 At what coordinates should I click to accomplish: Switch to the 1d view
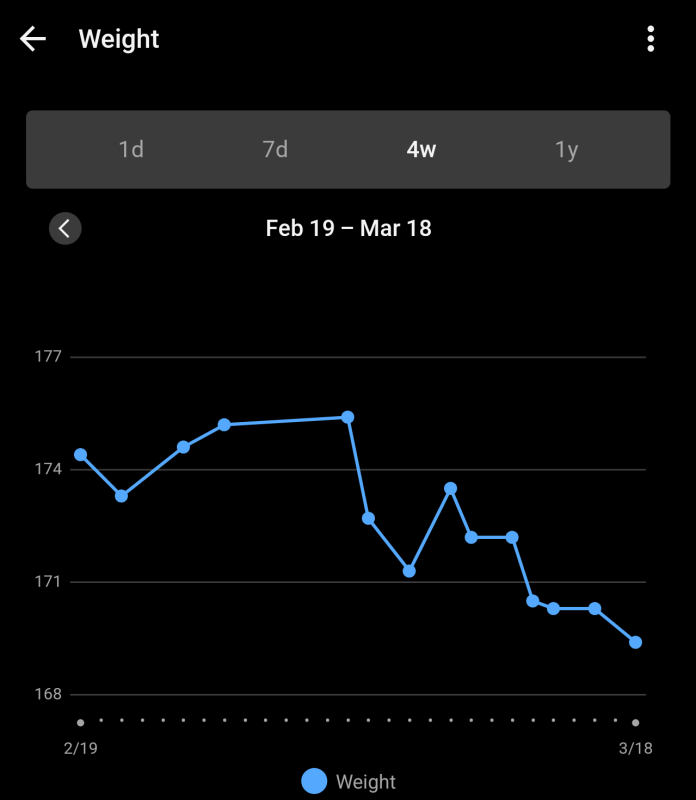131,150
